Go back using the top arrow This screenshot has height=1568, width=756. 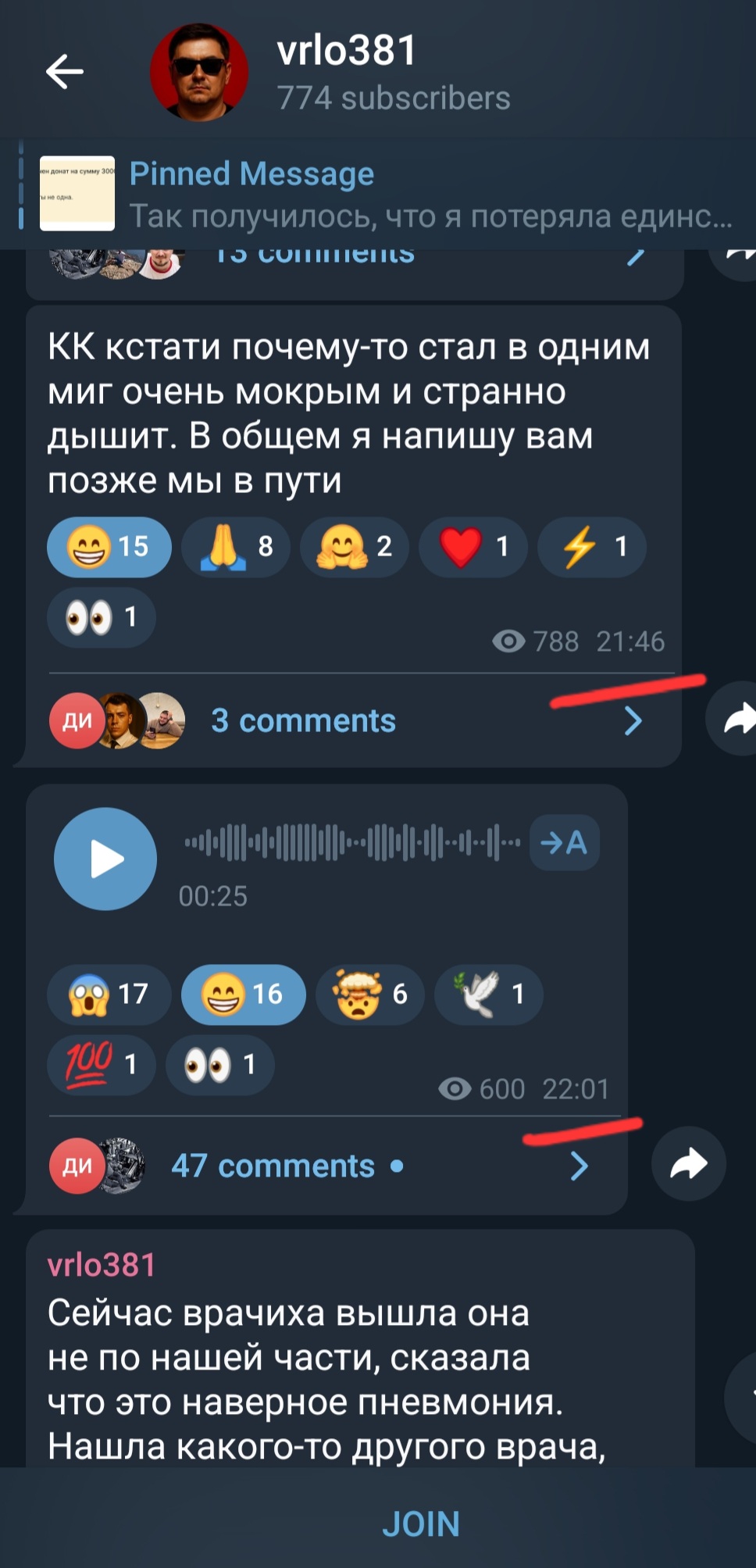[65, 72]
